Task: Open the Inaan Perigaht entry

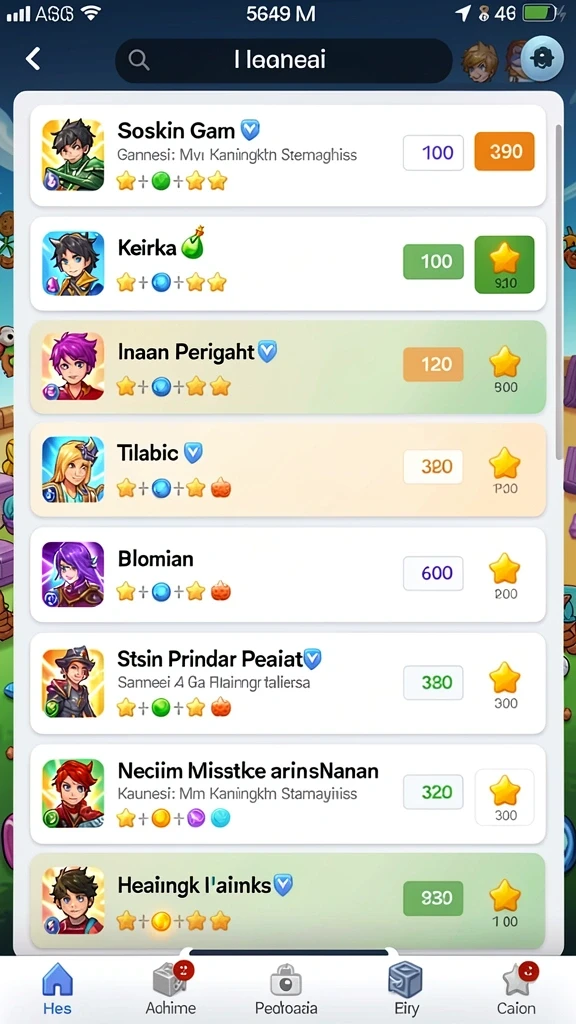Action: pos(288,367)
